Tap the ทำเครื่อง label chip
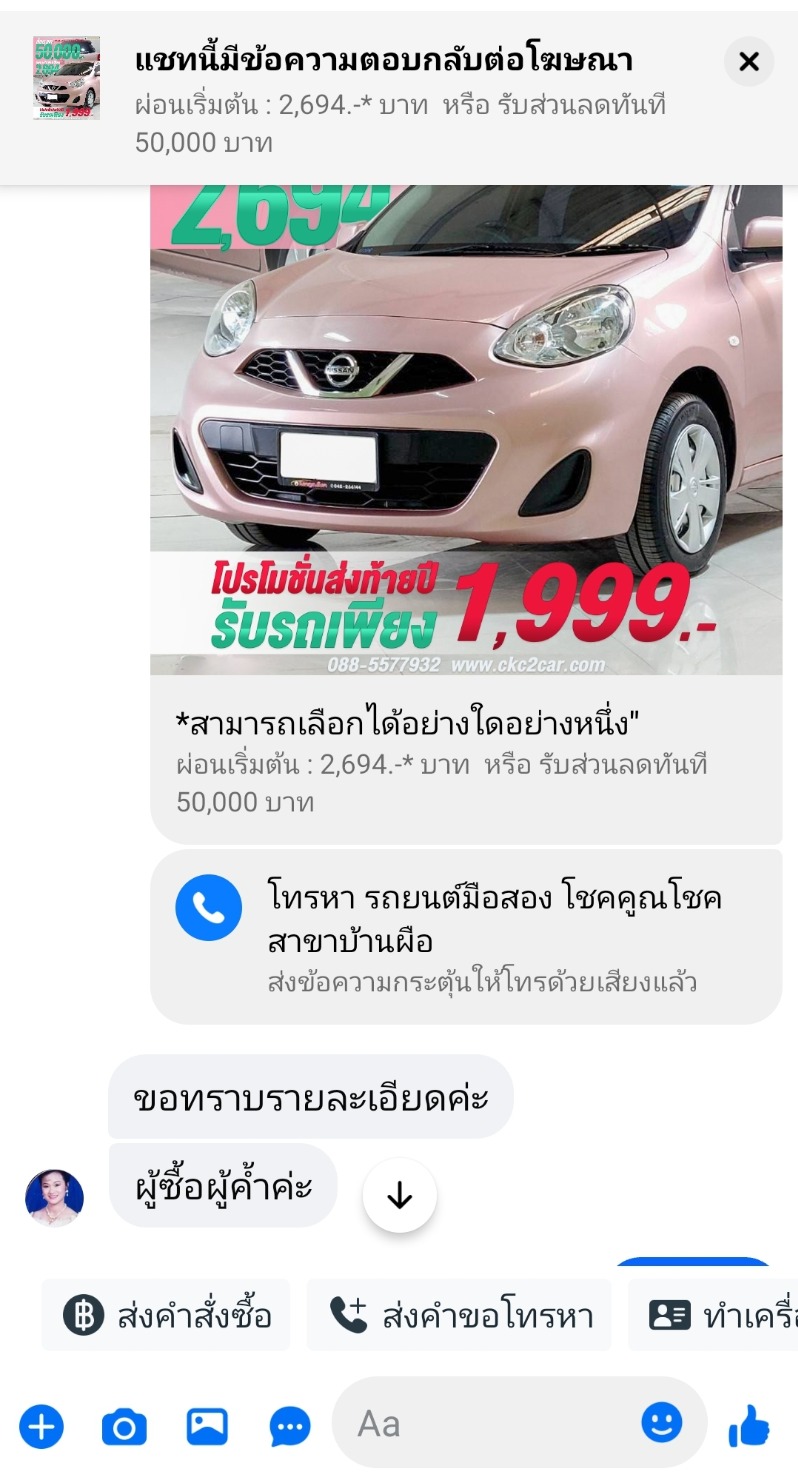Viewport: 798px width, 1480px height. click(713, 1315)
